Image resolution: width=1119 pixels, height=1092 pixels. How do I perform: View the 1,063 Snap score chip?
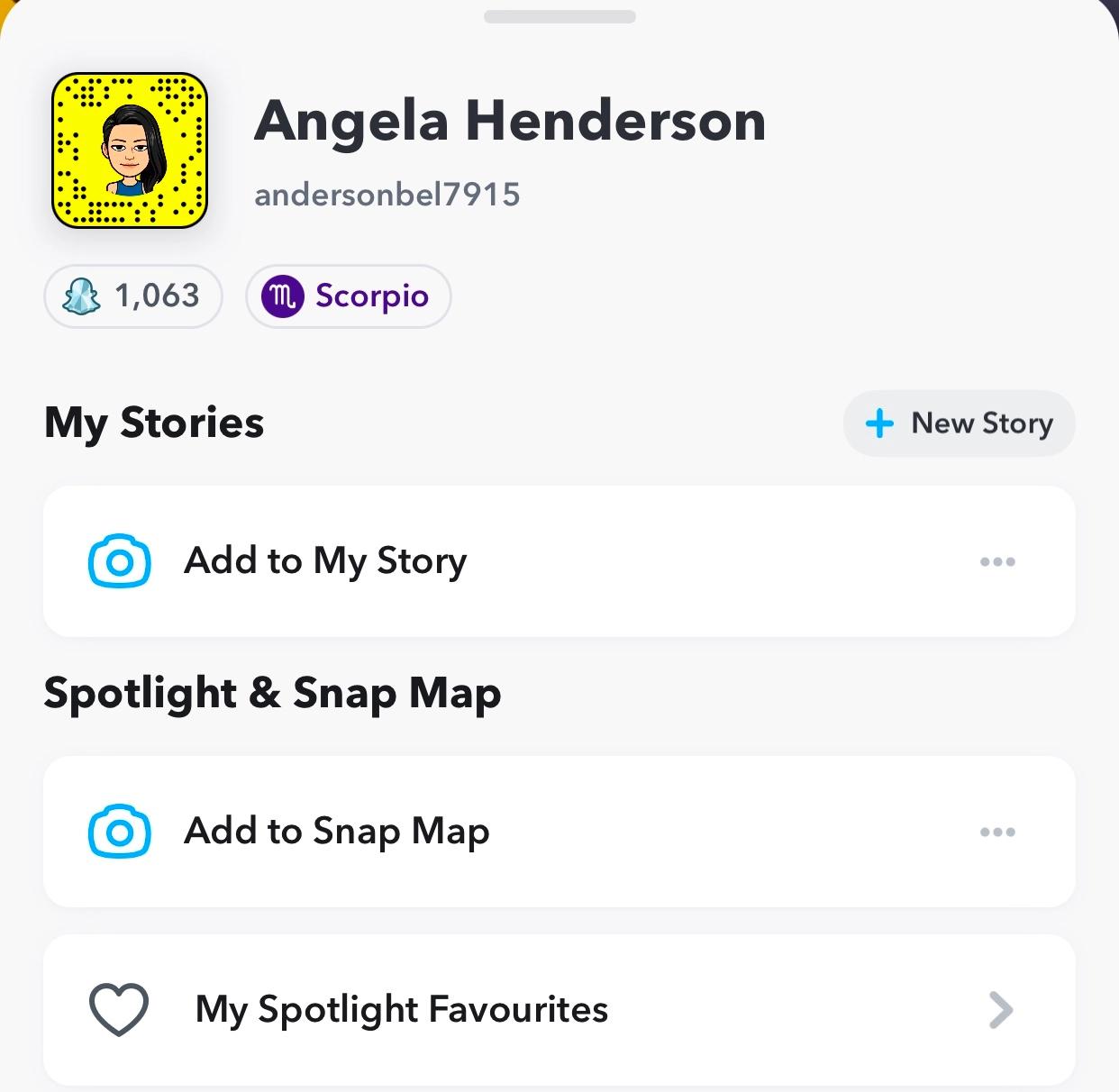click(132, 296)
